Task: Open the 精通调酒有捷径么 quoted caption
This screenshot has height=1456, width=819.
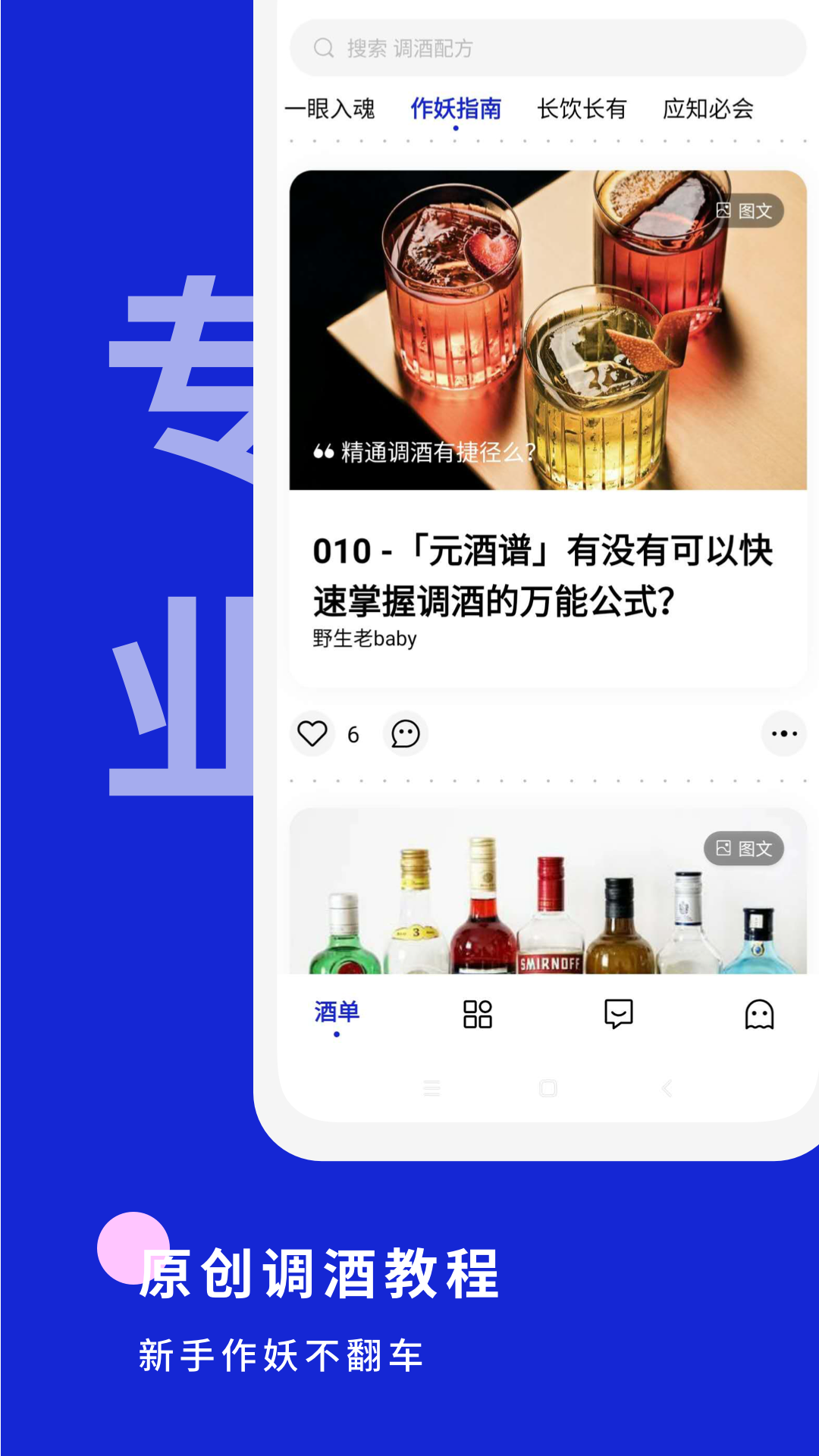Action: tap(428, 453)
